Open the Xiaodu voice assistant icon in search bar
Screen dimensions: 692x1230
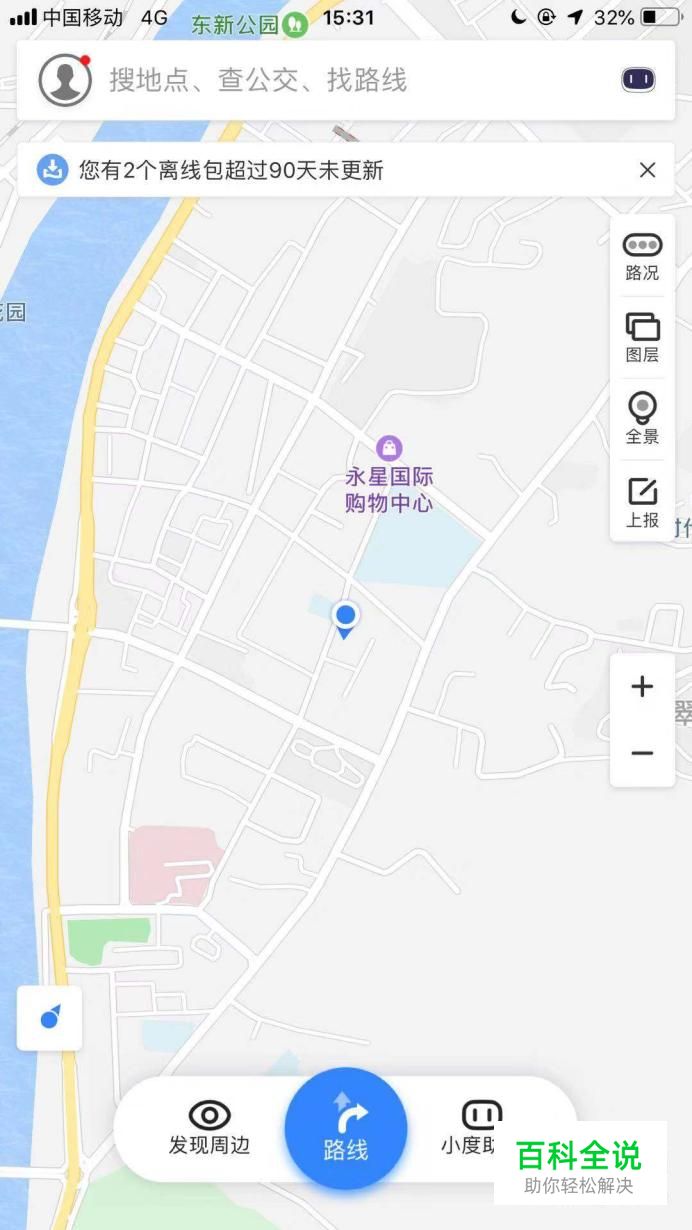[638, 80]
